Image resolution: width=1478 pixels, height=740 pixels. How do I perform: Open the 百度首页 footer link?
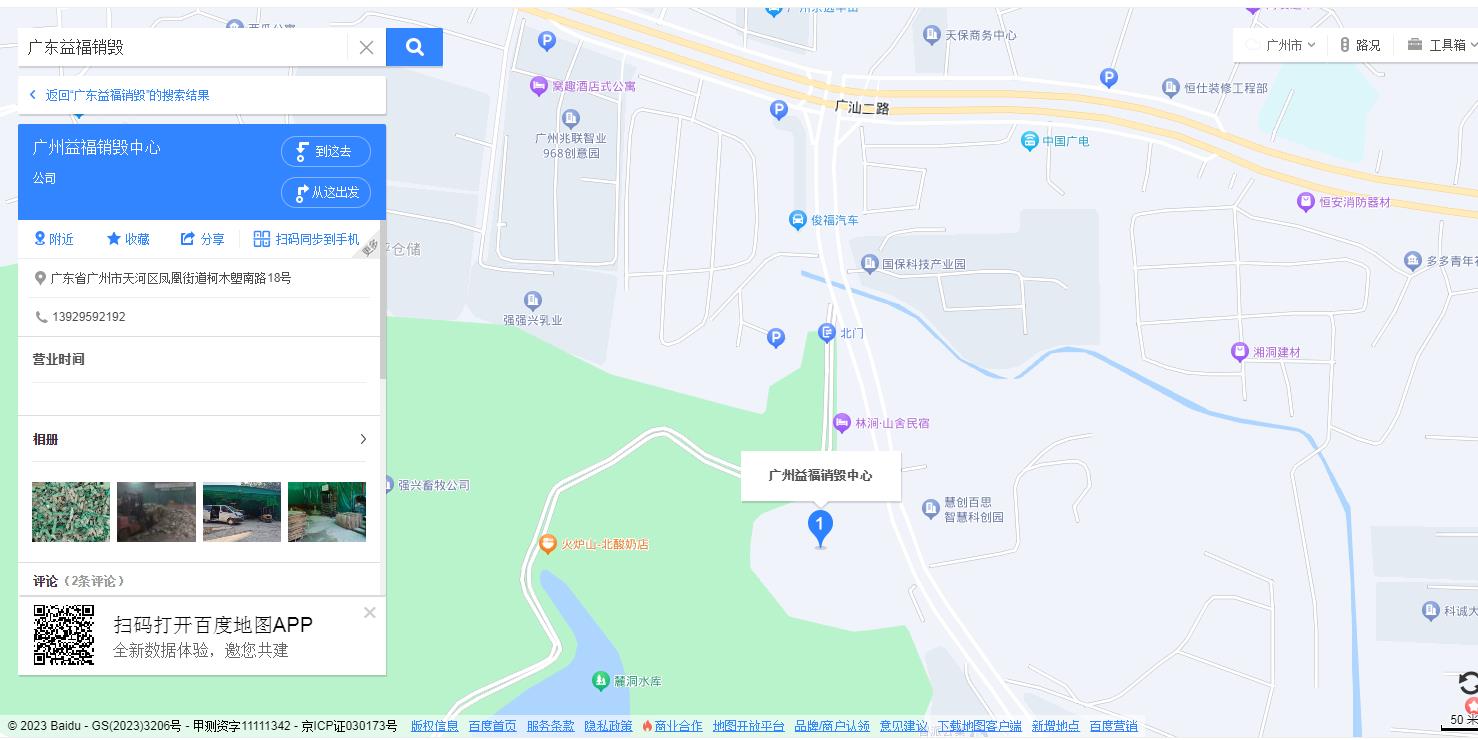click(x=492, y=726)
